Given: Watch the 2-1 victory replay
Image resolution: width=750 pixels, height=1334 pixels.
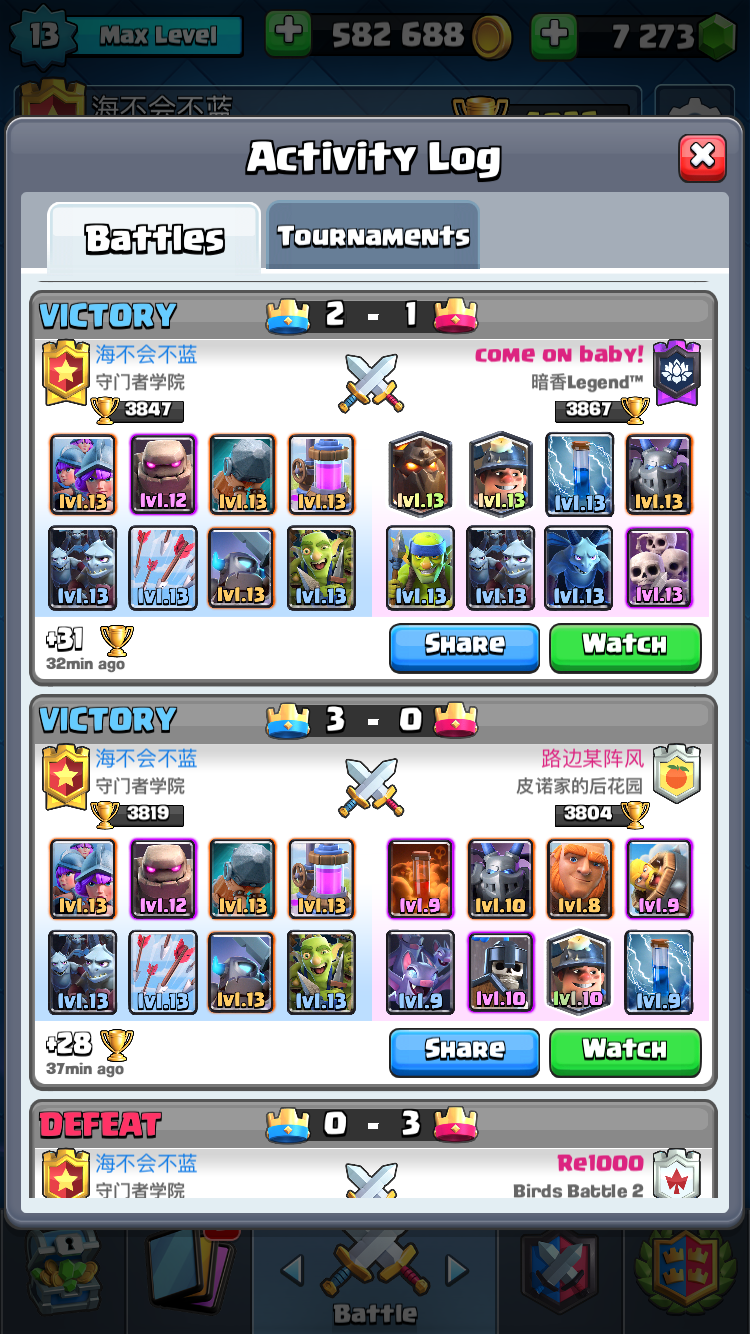Looking at the screenshot, I should (625, 647).
